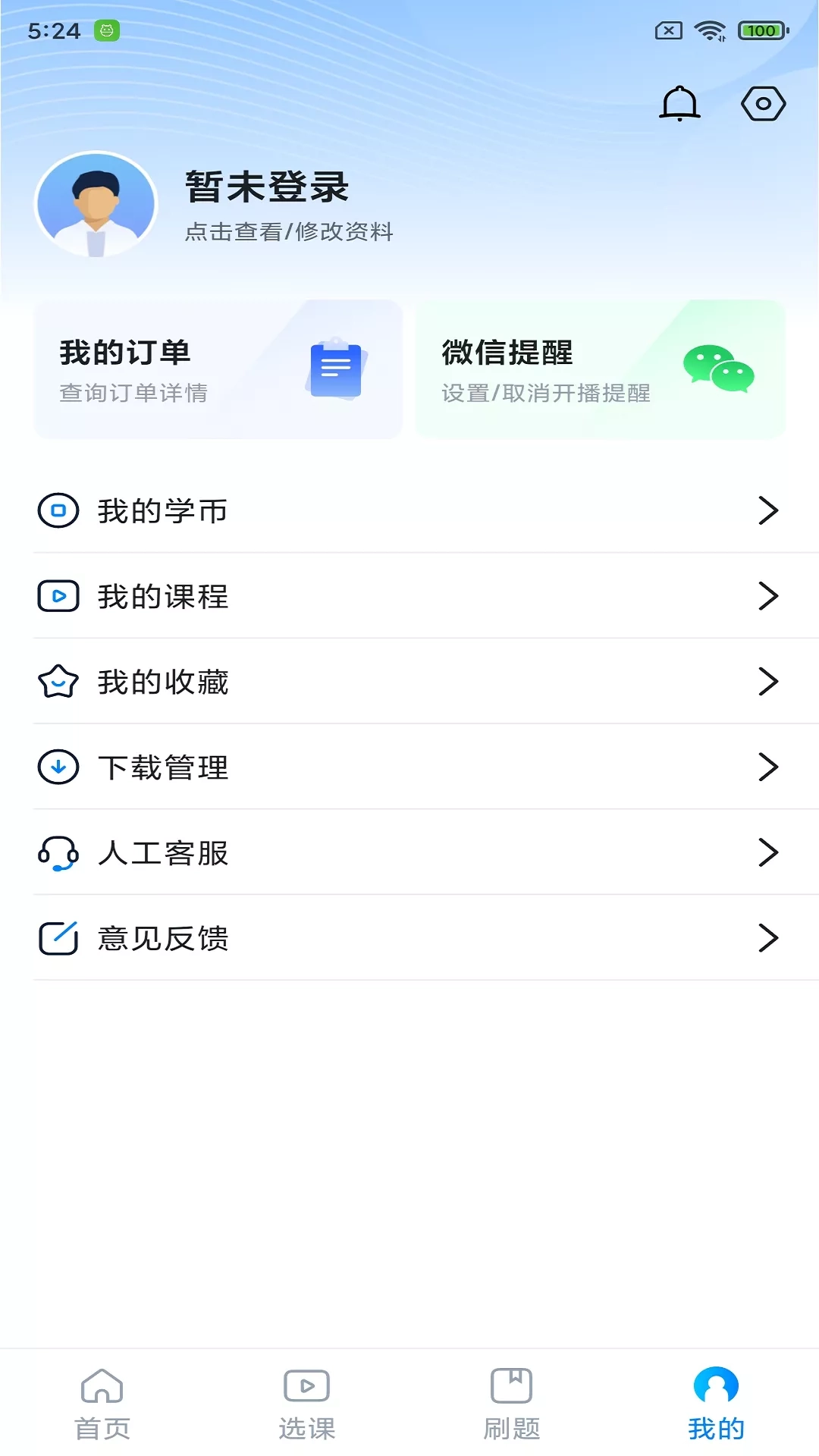Select the 我的 tab

click(x=716, y=1404)
